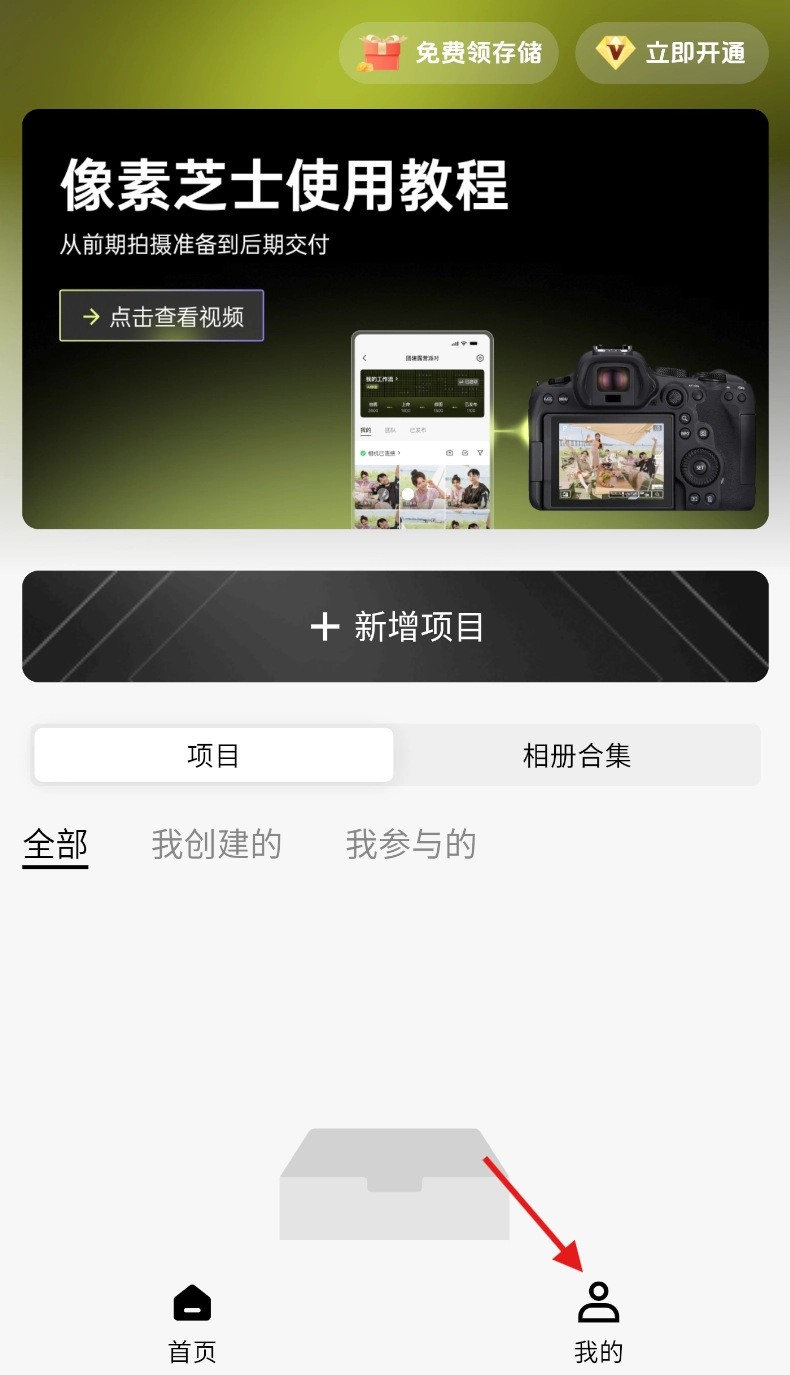Open the 我的 profile tab

click(599, 1323)
